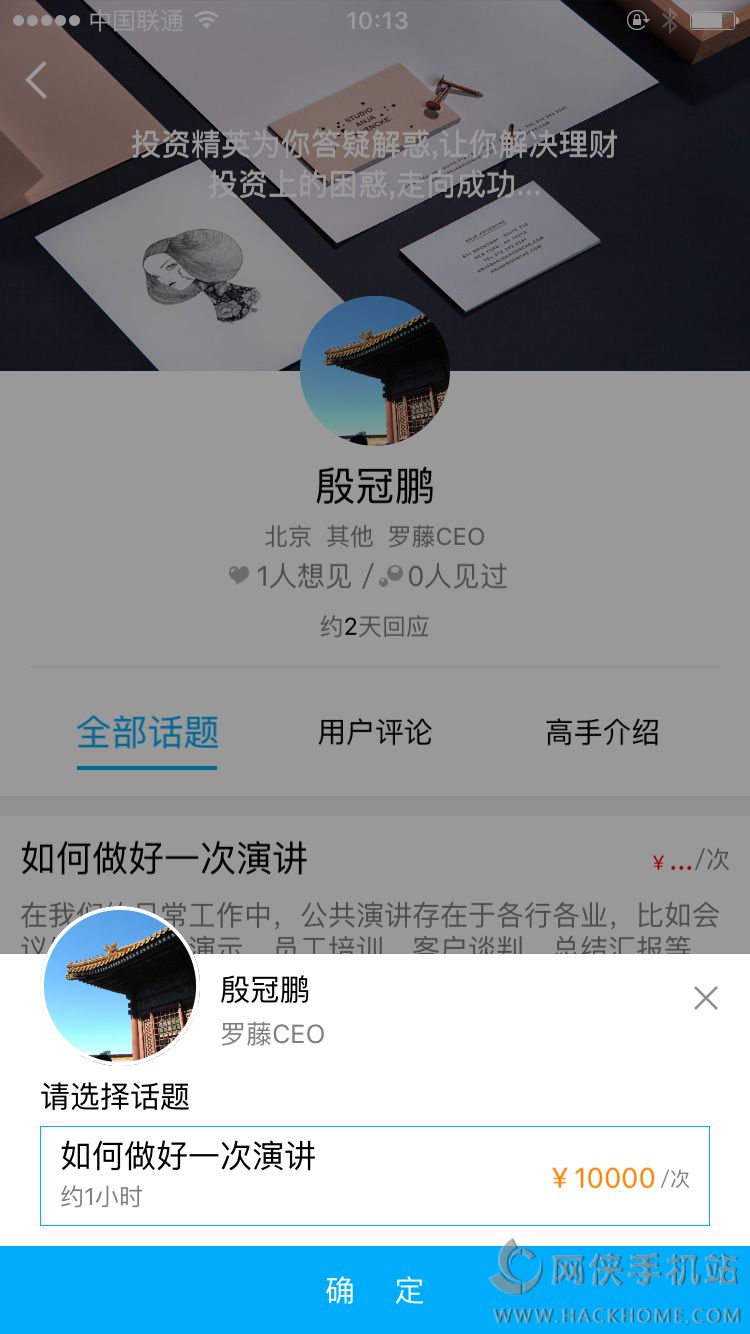The image size is (750, 1334).
Task: Tap the back arrow at top left
Action: point(37,80)
